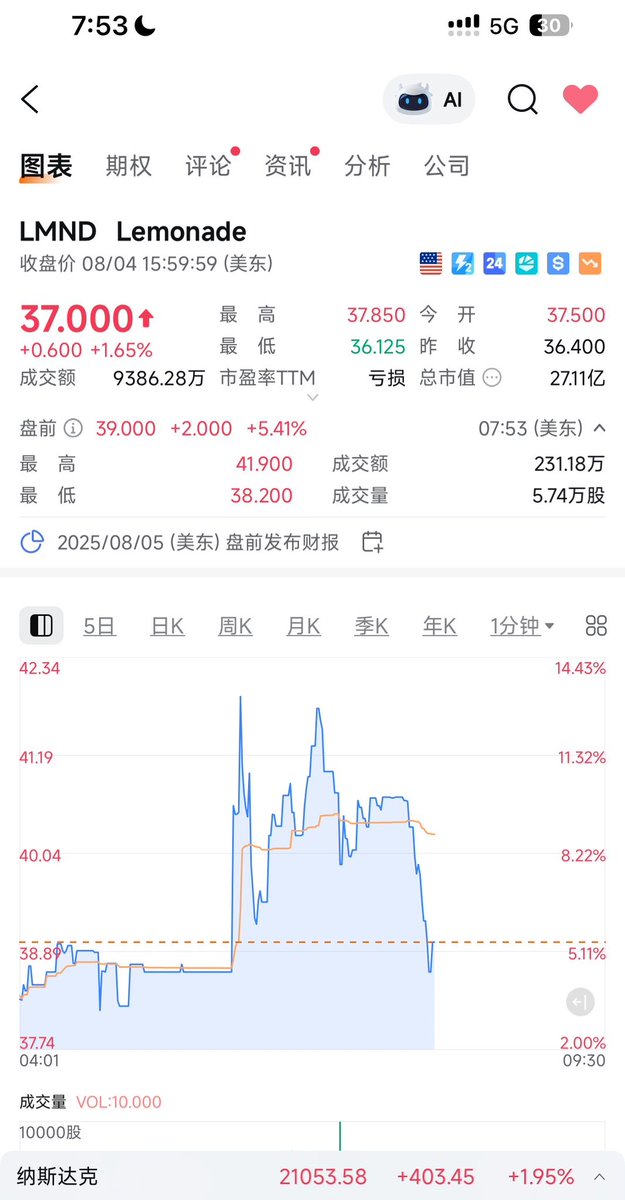The image size is (625, 1200).
Task: Open the chart settings grid icon
Action: click(x=596, y=626)
